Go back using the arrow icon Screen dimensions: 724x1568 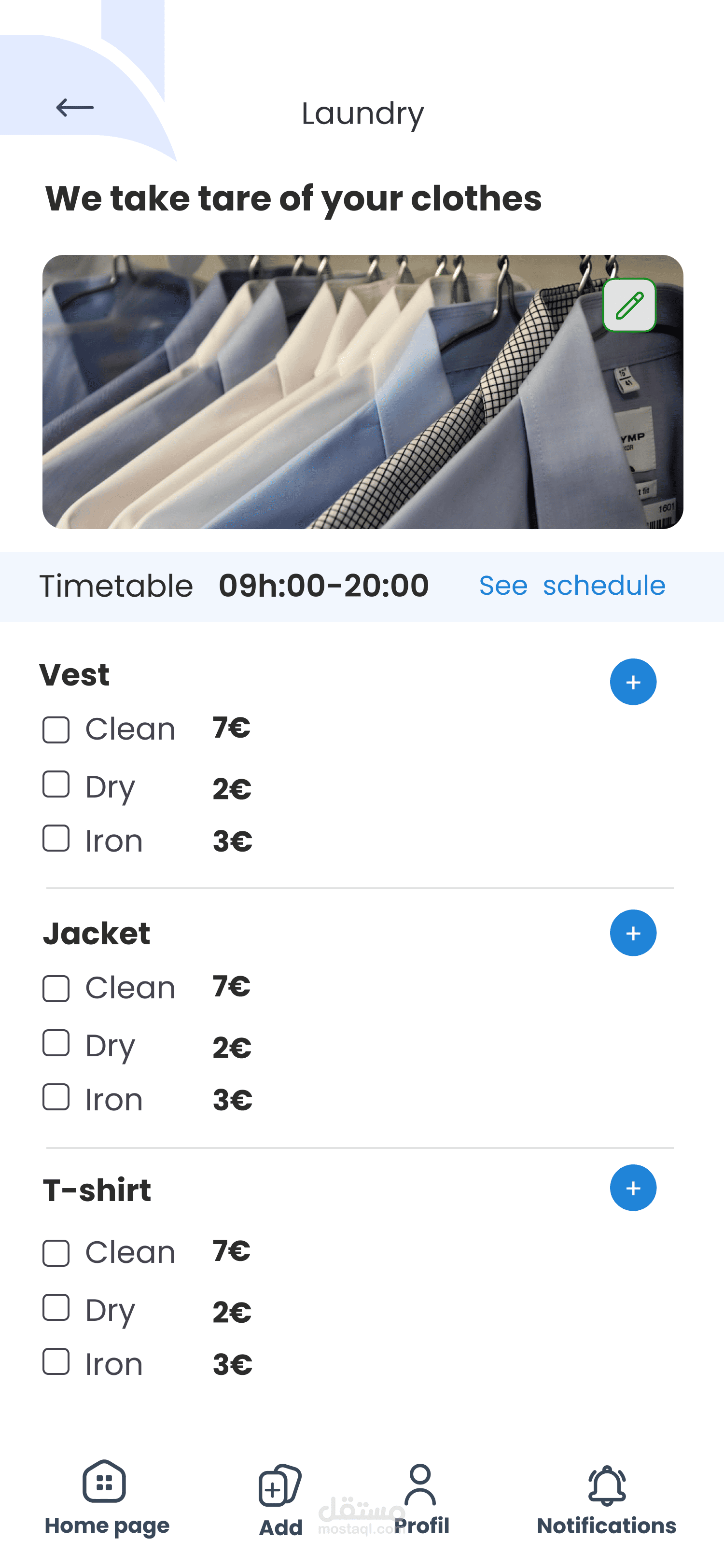(x=74, y=108)
